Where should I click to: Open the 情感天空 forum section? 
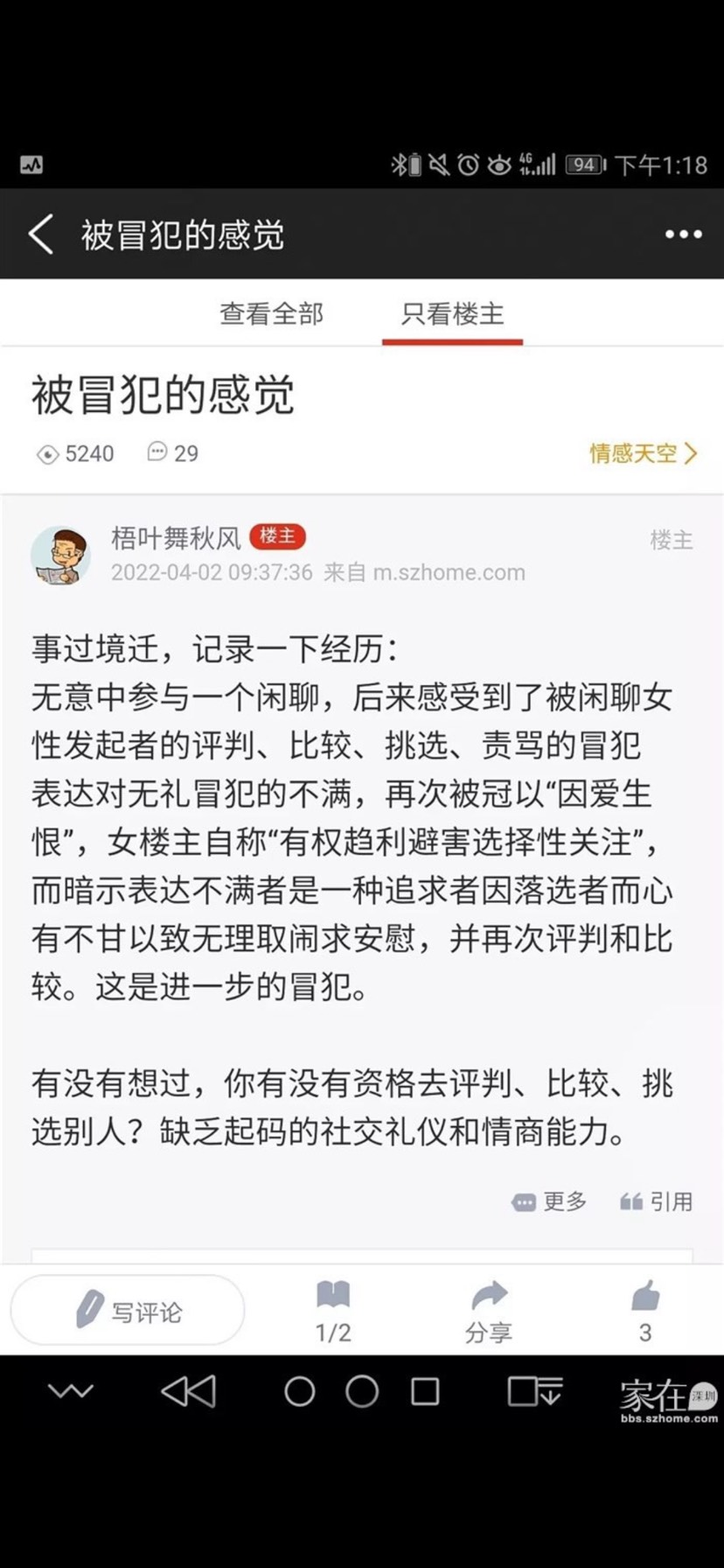tap(644, 453)
